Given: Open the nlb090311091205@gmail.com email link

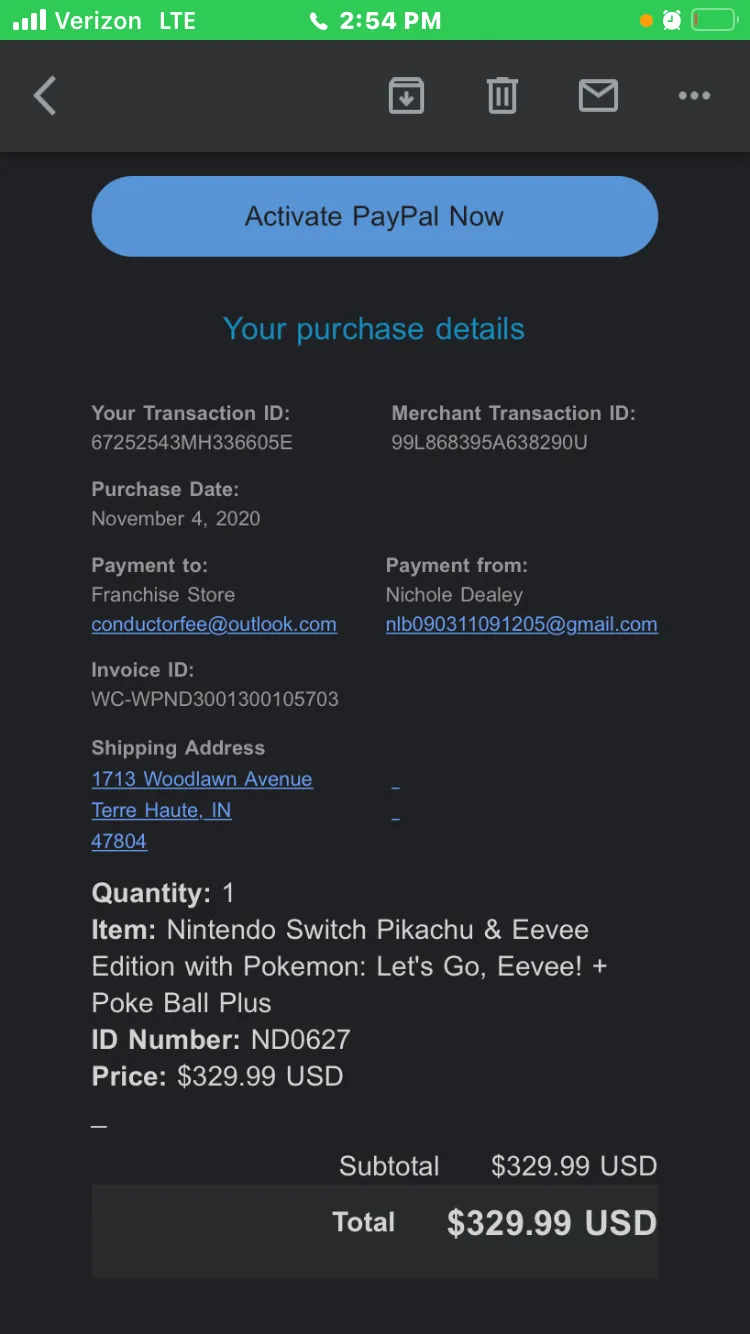Looking at the screenshot, I should tap(522, 624).
